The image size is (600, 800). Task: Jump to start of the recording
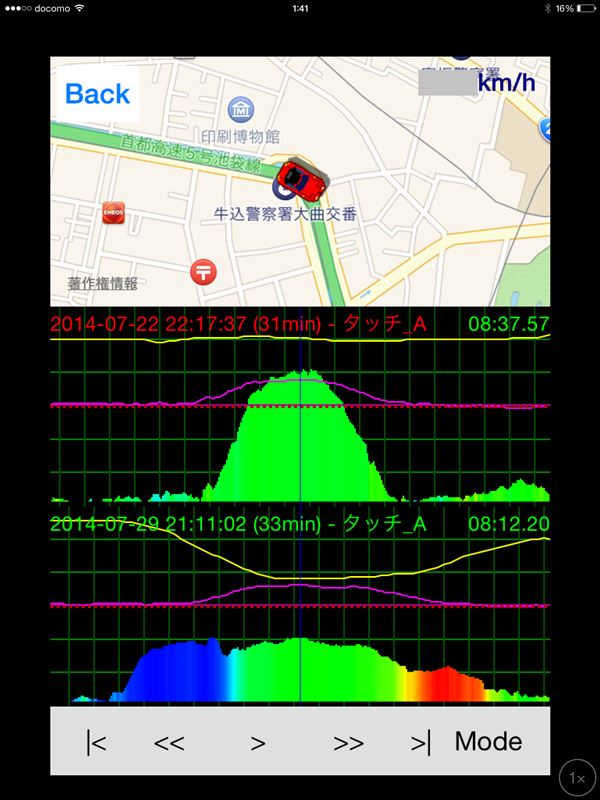[x=96, y=742]
